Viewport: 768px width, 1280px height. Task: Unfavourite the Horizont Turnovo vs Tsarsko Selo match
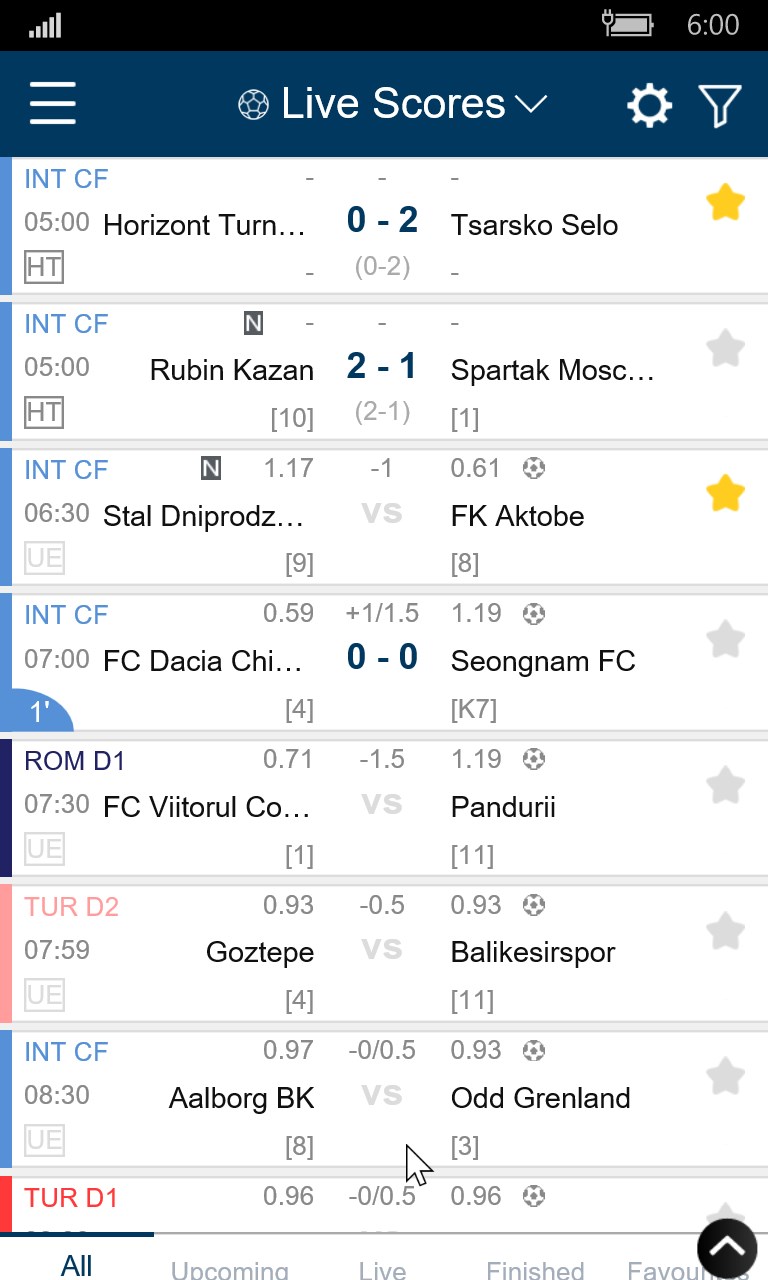pos(726,203)
